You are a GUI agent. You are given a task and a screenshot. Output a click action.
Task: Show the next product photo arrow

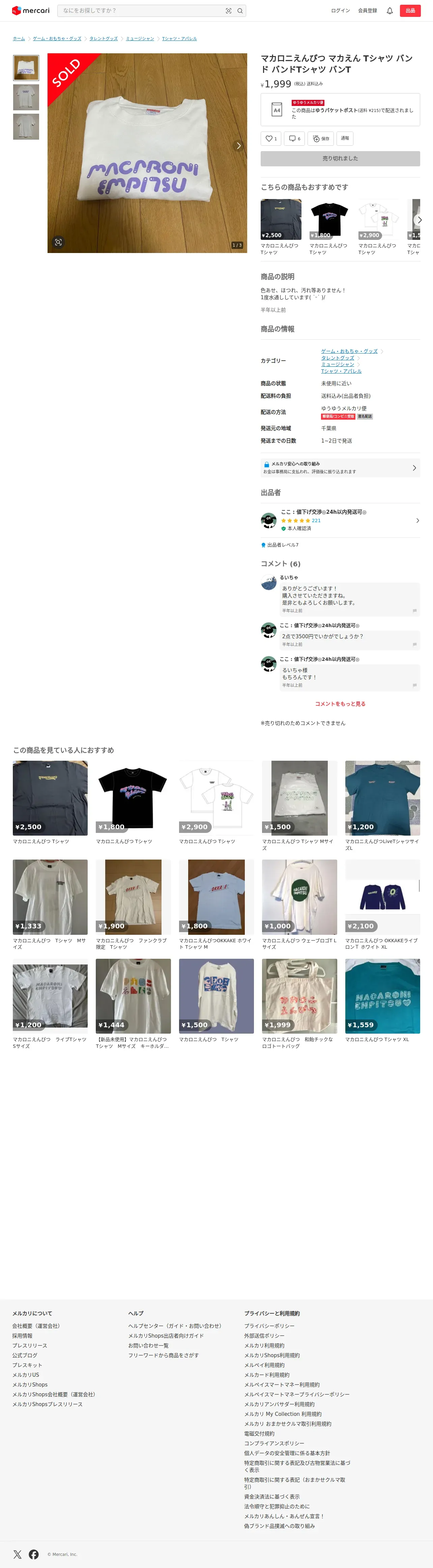[238, 145]
